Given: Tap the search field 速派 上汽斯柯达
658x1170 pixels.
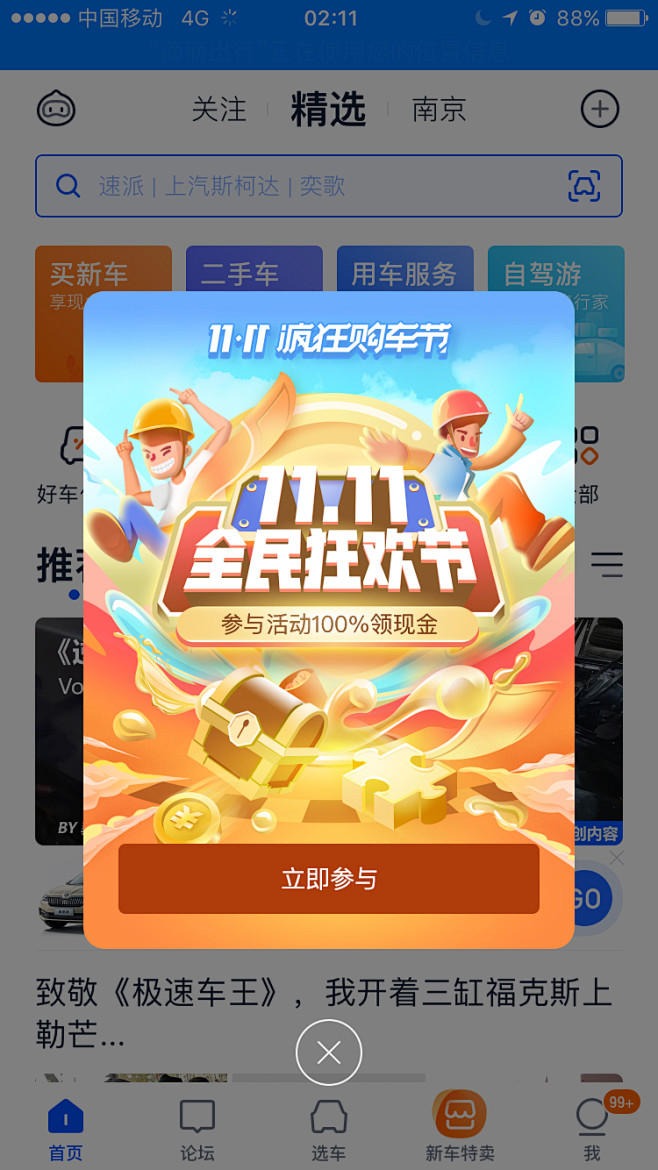Looking at the screenshot, I should (300, 186).
